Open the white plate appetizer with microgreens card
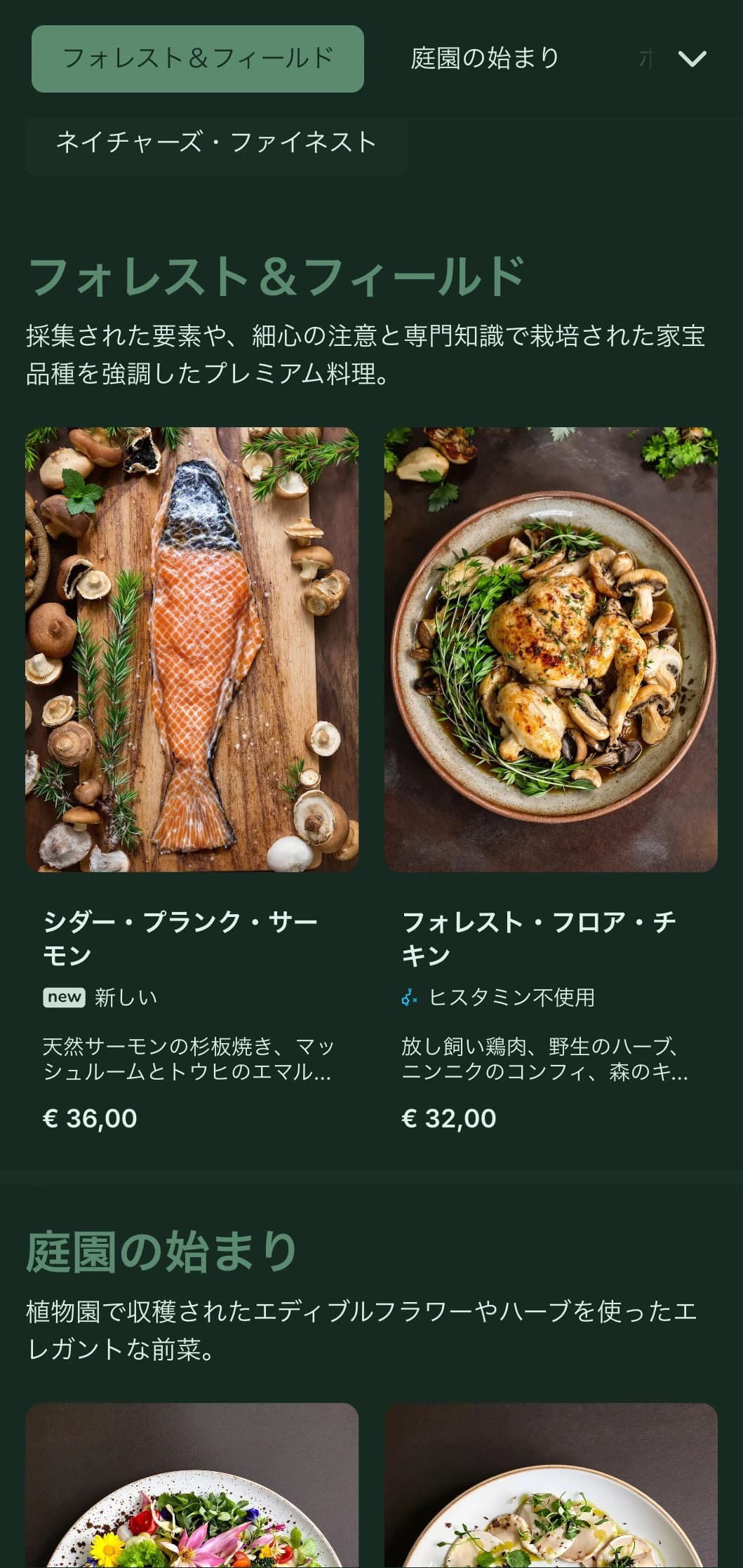Image resolution: width=743 pixels, height=1568 pixels. coord(551,1487)
